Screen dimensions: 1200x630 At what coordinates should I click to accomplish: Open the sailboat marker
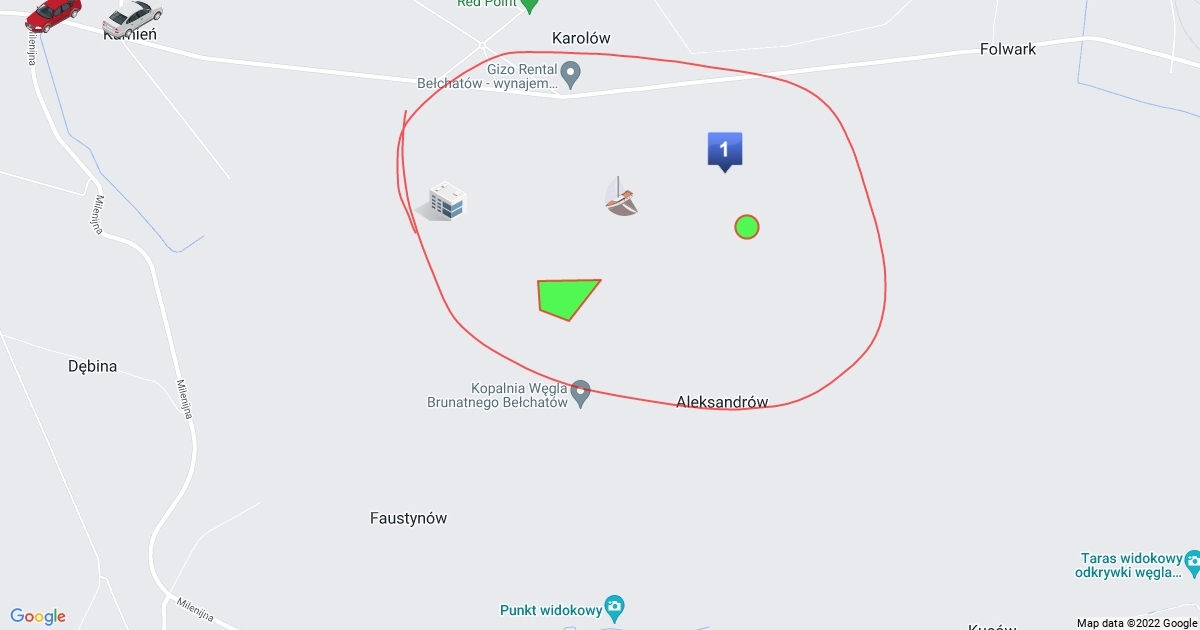[x=621, y=197]
